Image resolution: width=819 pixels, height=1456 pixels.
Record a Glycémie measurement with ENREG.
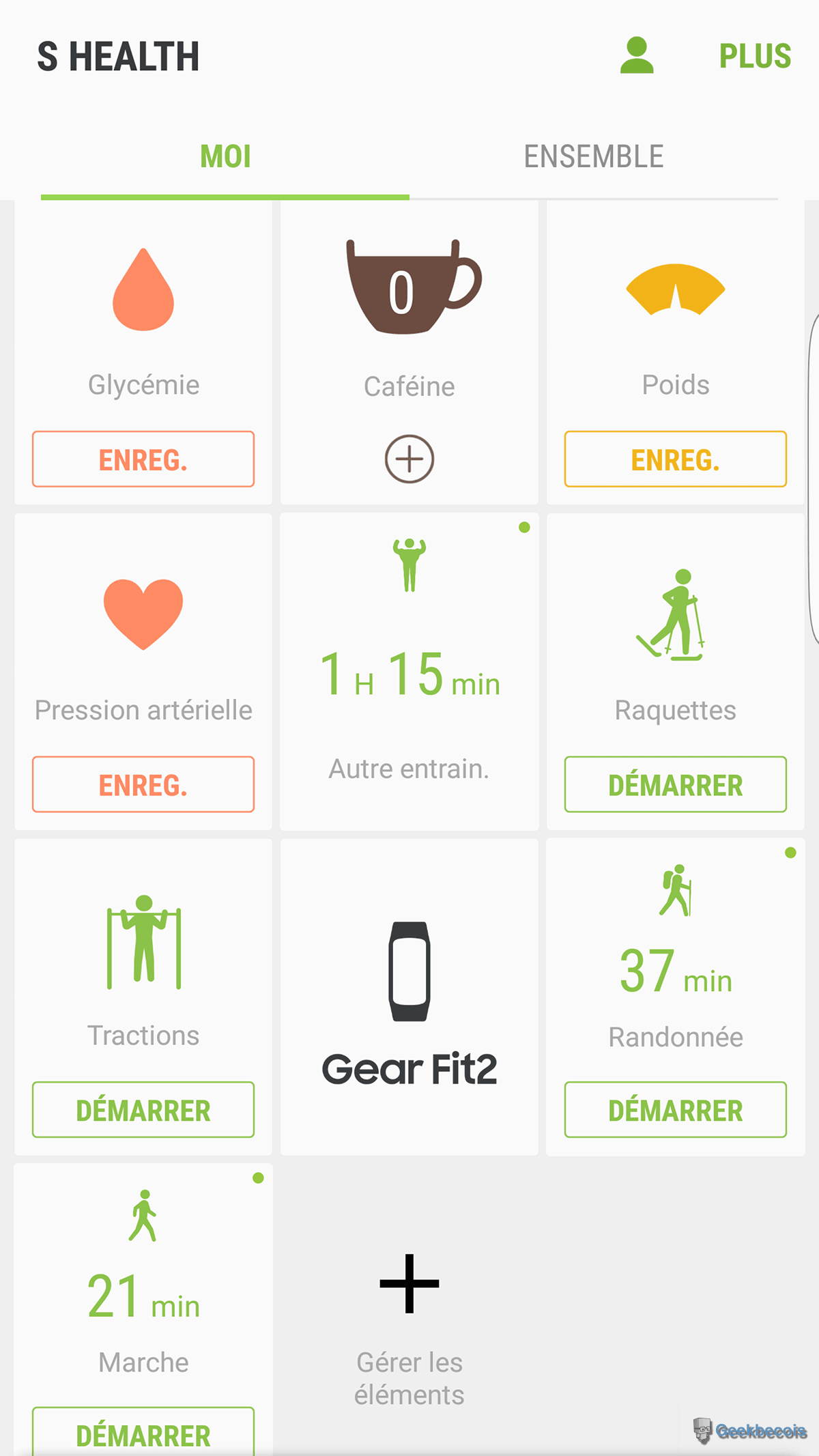pyautogui.click(x=143, y=459)
